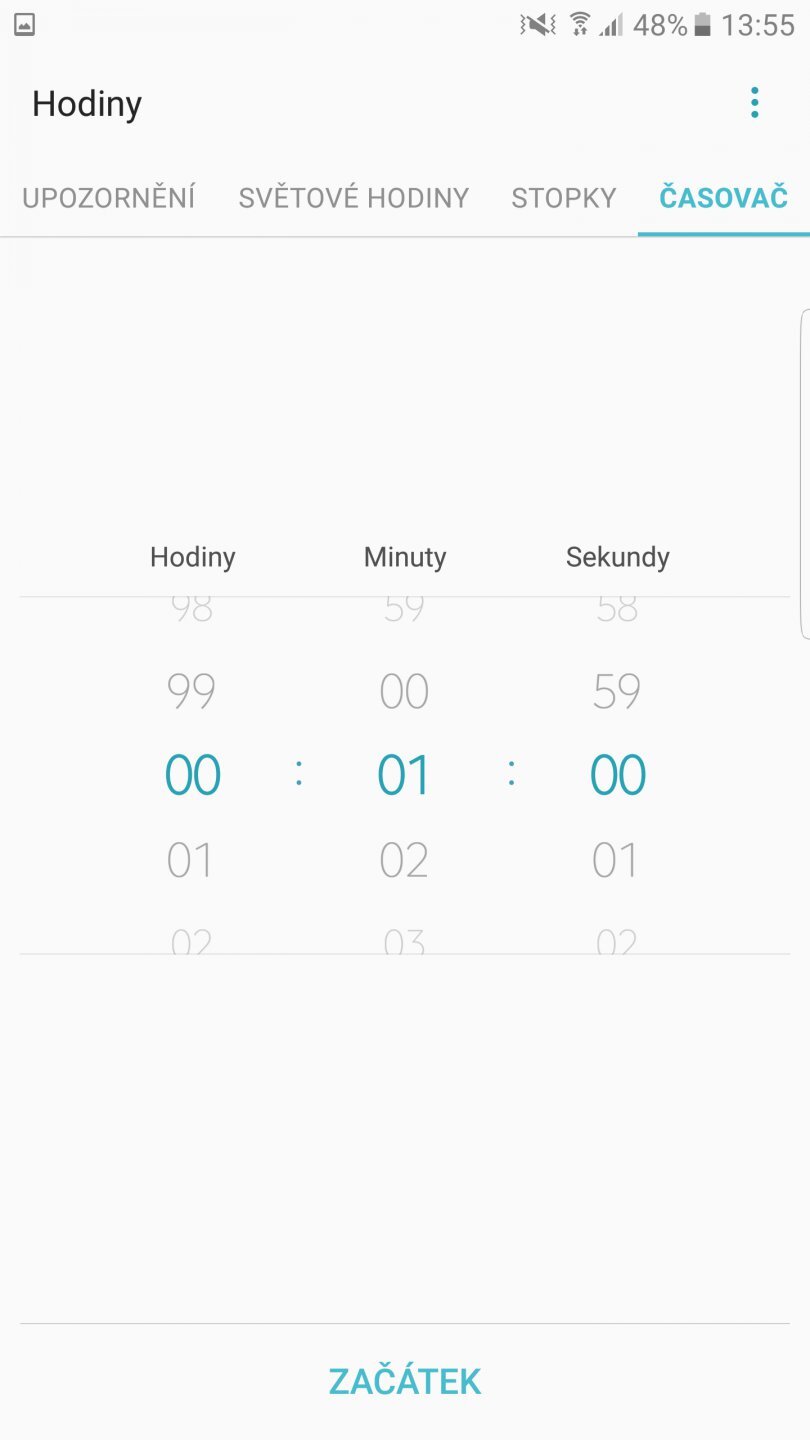The height and width of the screenshot is (1440, 810).
Task: Tap the selected minutes value 01
Action: (404, 775)
